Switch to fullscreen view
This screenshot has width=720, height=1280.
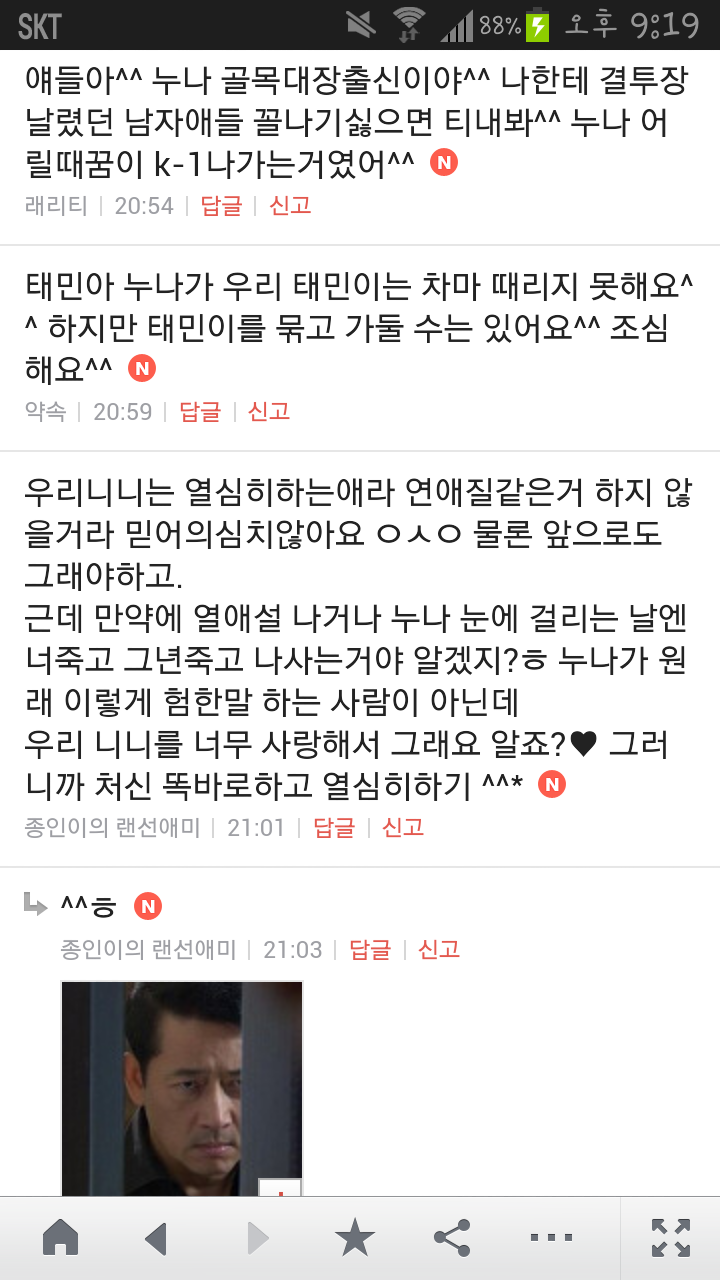pyautogui.click(x=670, y=1239)
